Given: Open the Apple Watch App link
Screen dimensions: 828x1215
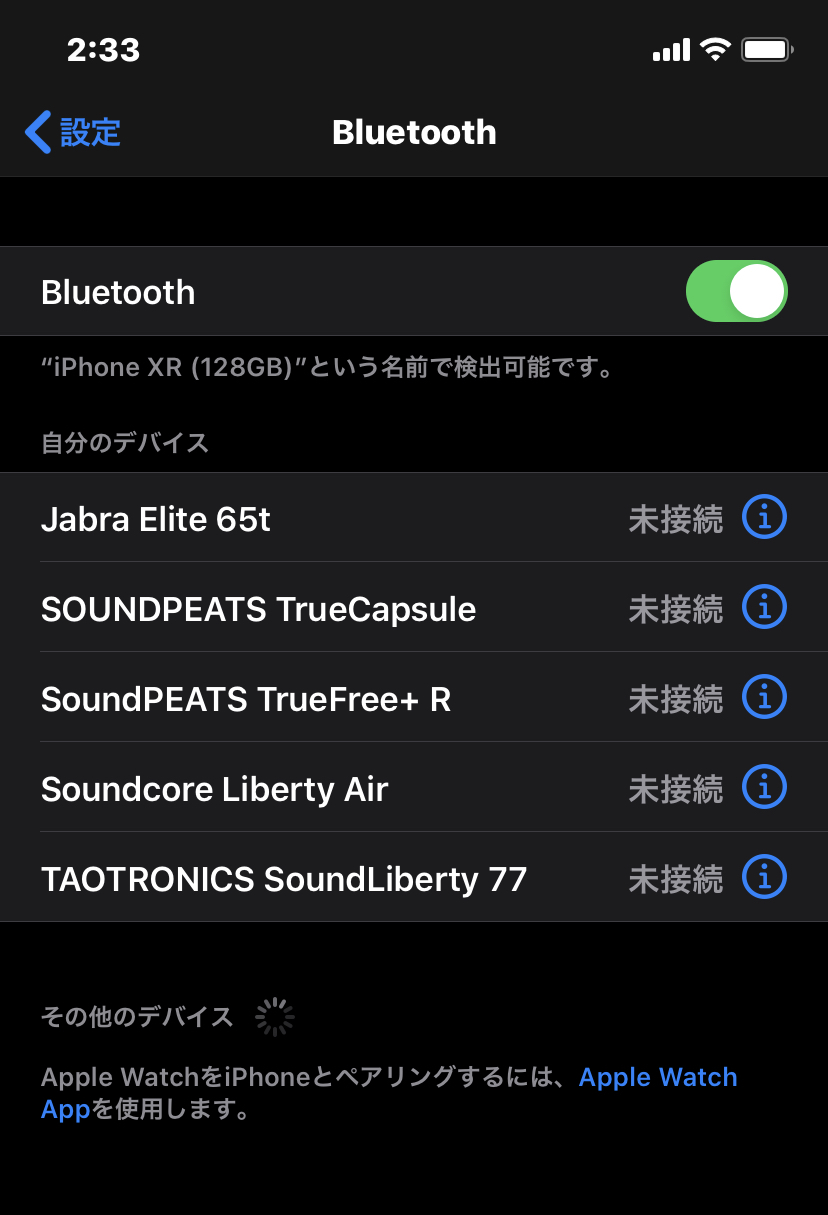Looking at the screenshot, I should pyautogui.click(x=657, y=1077).
